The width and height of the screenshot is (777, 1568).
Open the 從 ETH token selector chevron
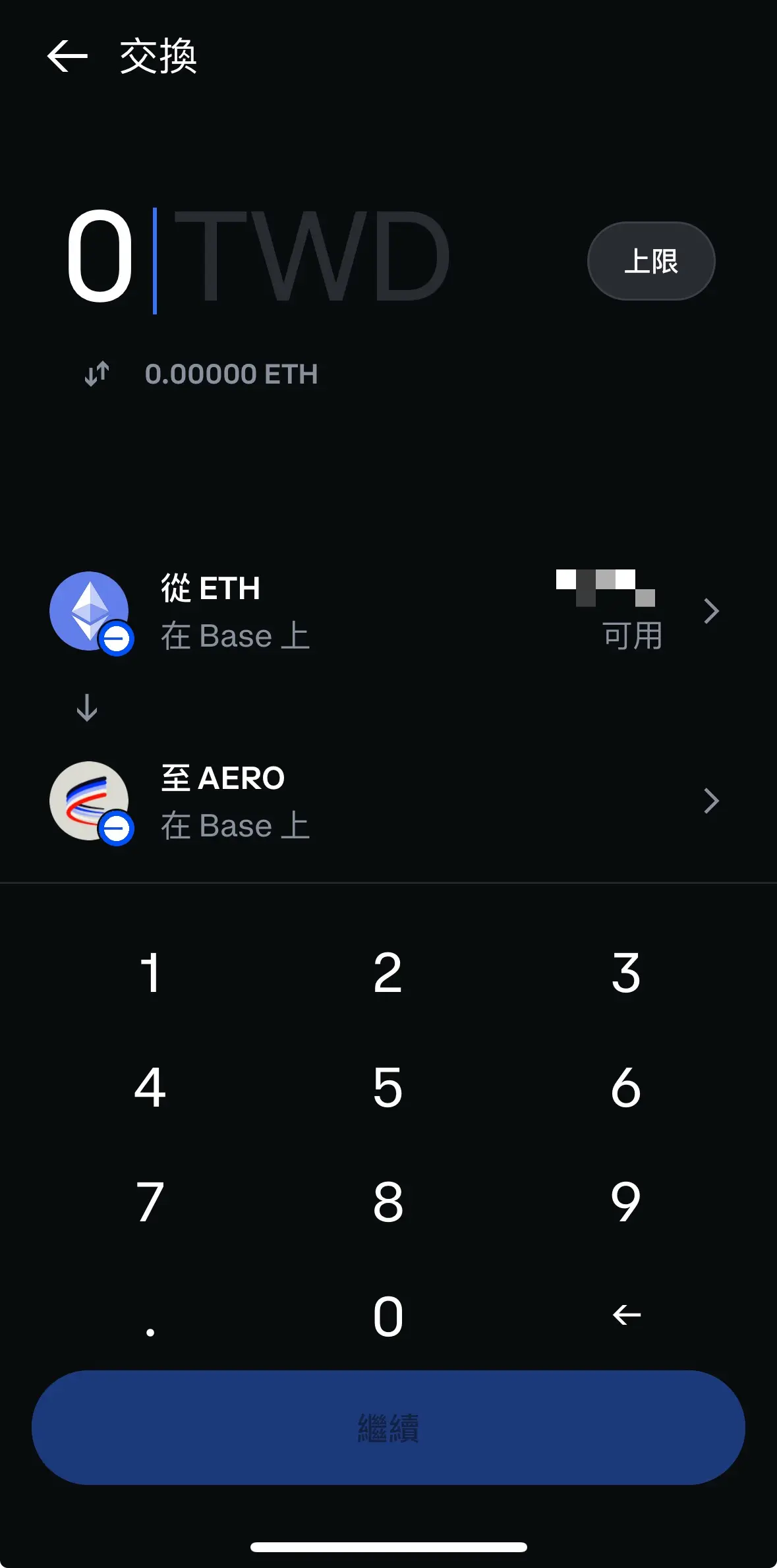pos(712,611)
